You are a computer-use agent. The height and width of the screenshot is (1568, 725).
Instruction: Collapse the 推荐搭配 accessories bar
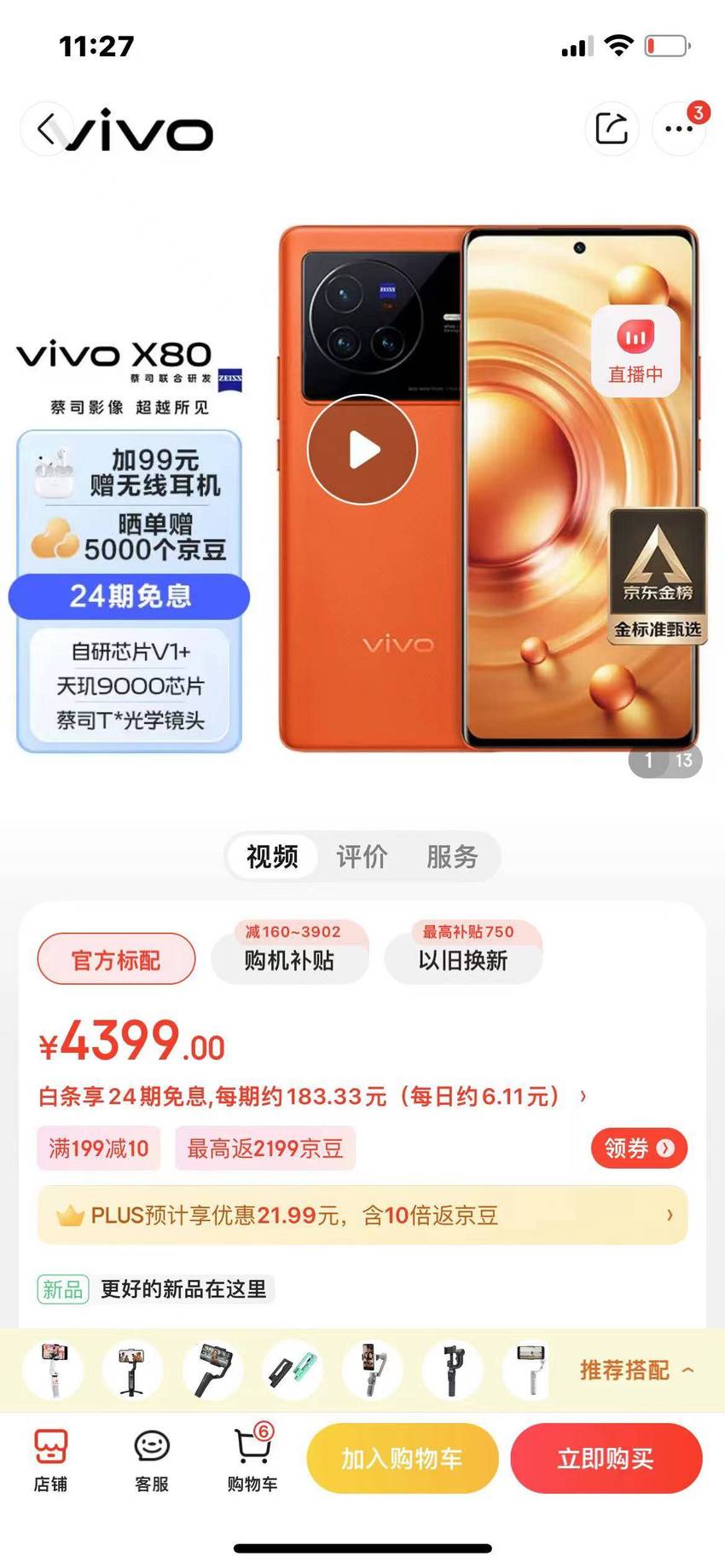pyautogui.click(x=636, y=1370)
